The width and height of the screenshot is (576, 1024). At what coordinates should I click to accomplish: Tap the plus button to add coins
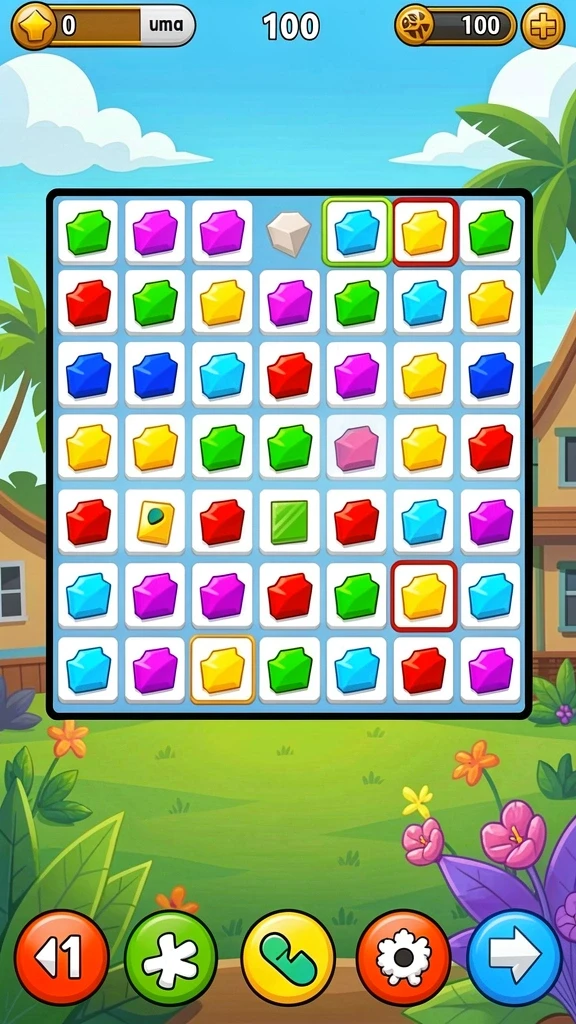543,26
